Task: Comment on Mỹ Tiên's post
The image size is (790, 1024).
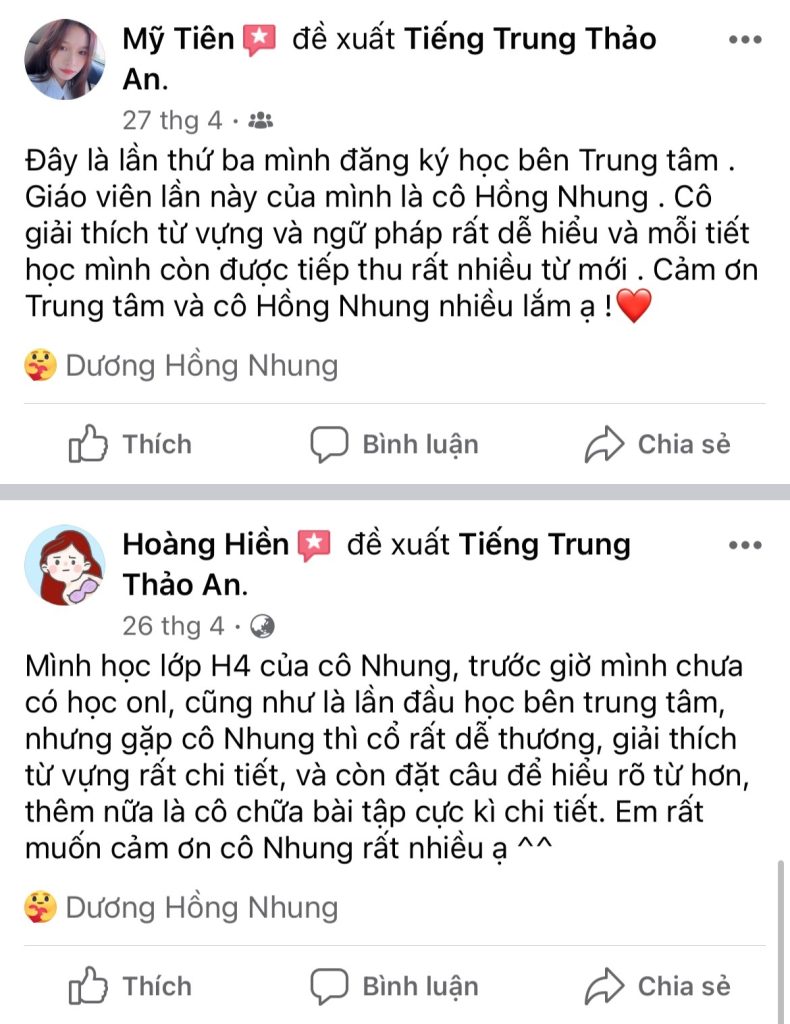Action: coord(394,444)
